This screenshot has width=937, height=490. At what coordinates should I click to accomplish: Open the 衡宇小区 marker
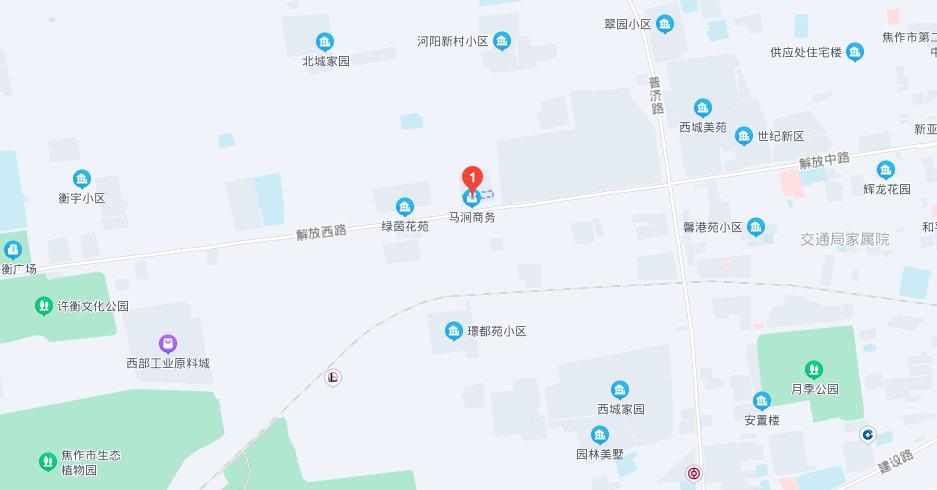tap(81, 179)
